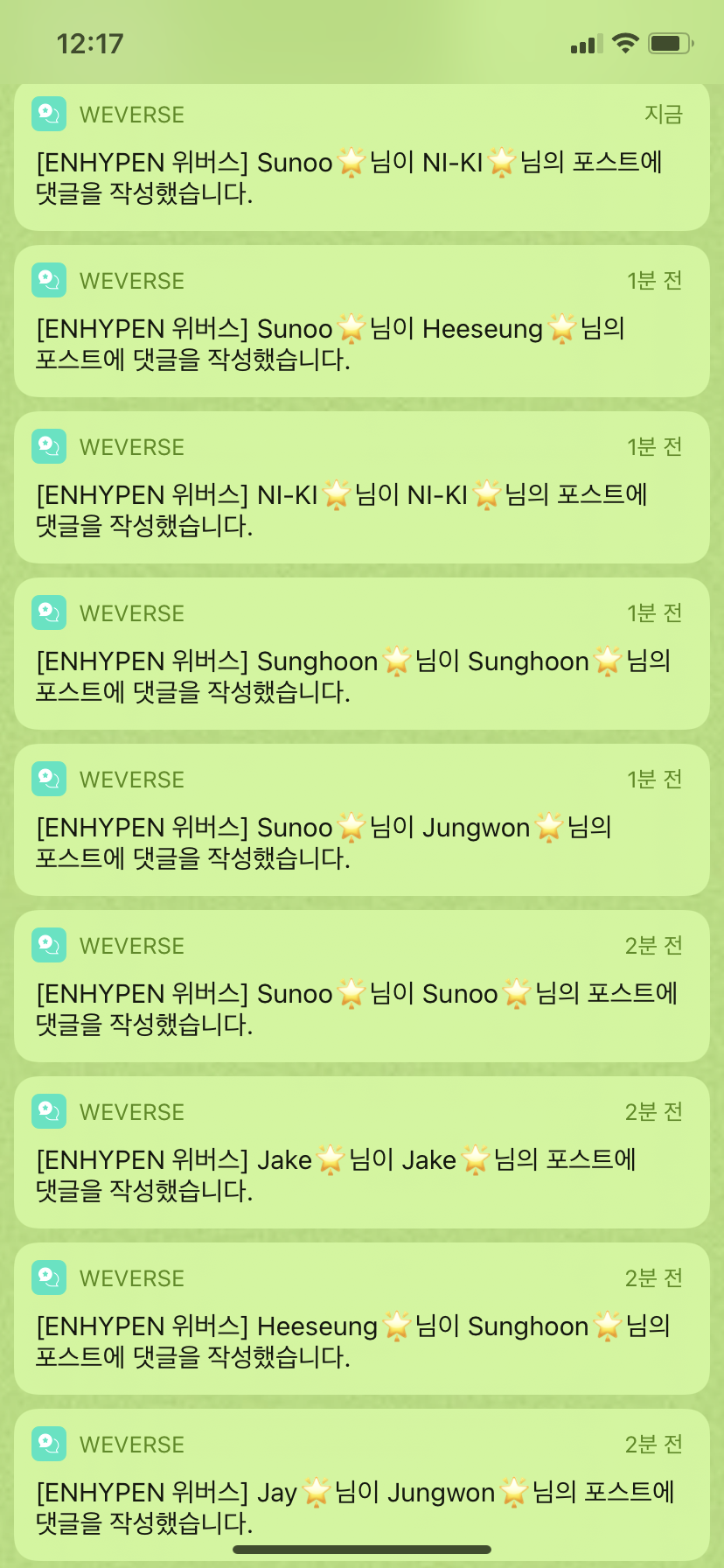The width and height of the screenshot is (724, 1568).
Task: Tap the Weverse icon on the Sunoo self-comment alert
Action: coord(50,945)
